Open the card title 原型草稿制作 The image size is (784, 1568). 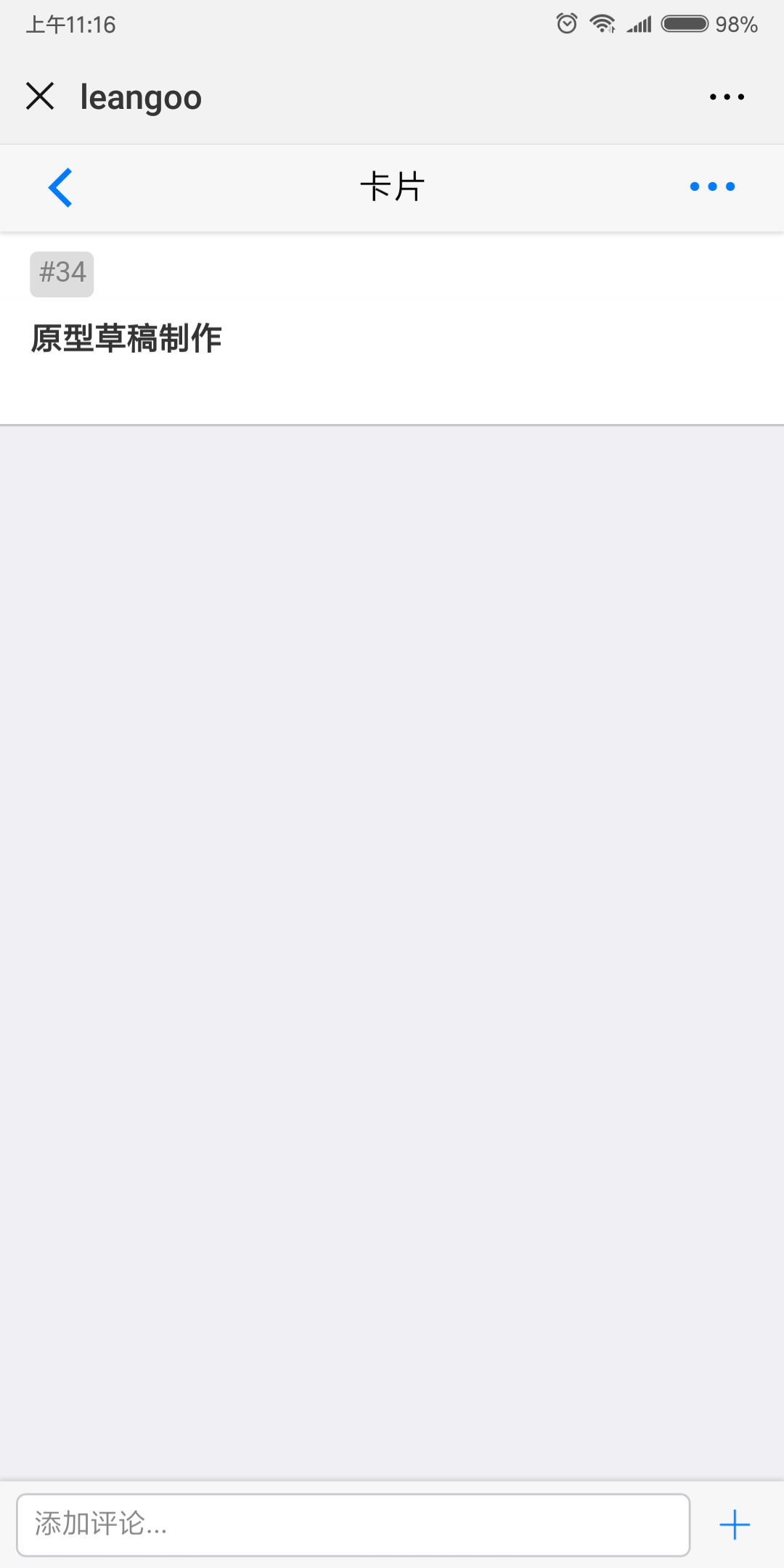(126, 338)
